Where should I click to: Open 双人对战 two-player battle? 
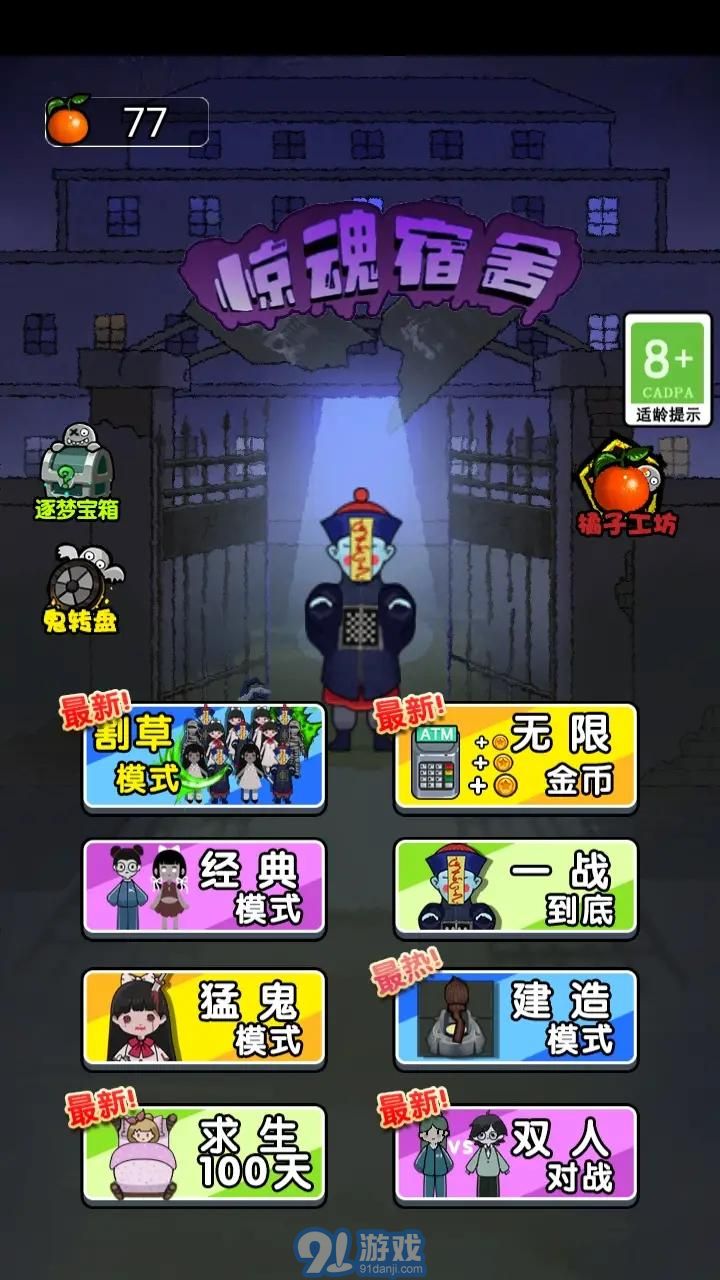(x=516, y=1152)
